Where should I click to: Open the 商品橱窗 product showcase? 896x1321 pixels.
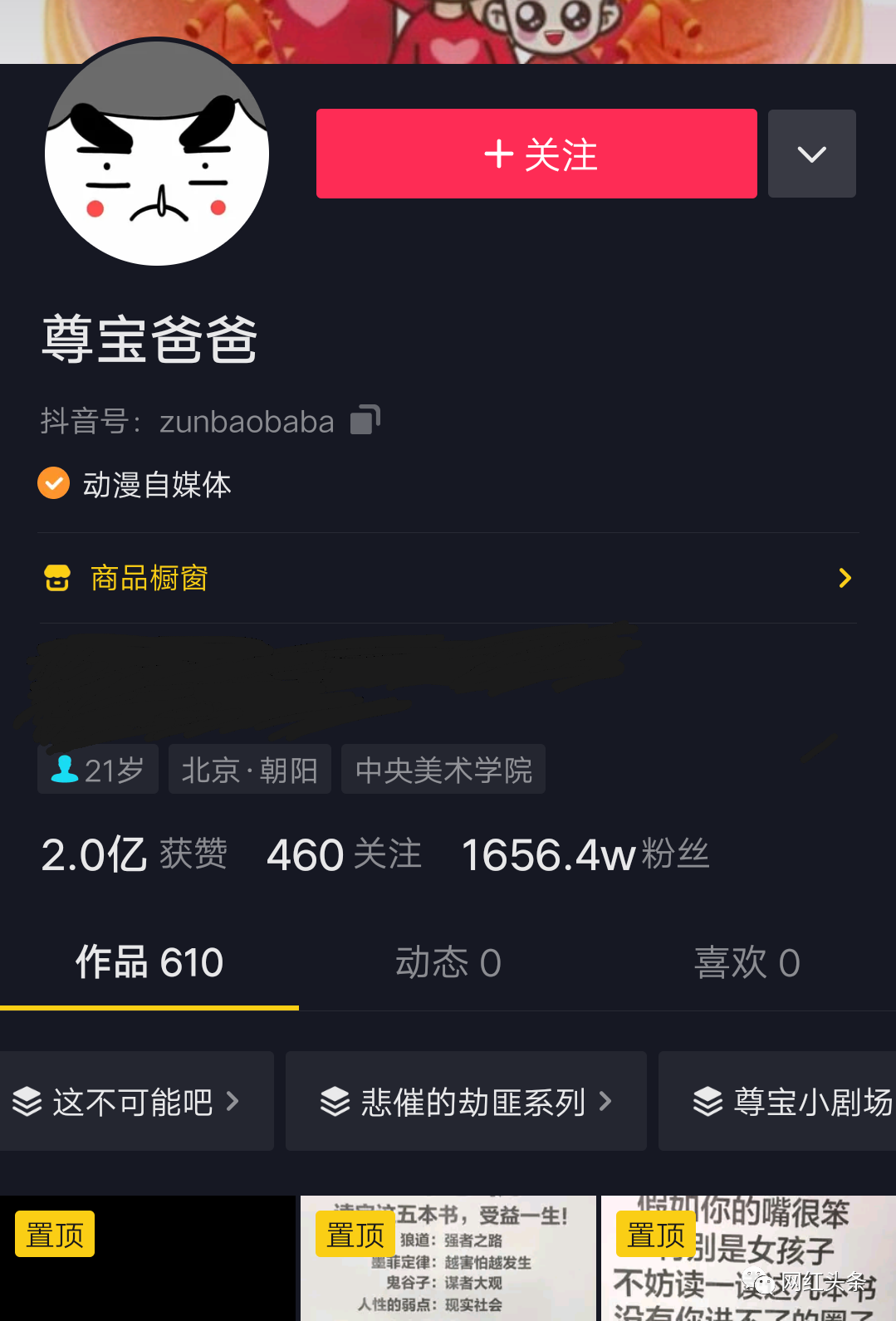[x=448, y=578]
